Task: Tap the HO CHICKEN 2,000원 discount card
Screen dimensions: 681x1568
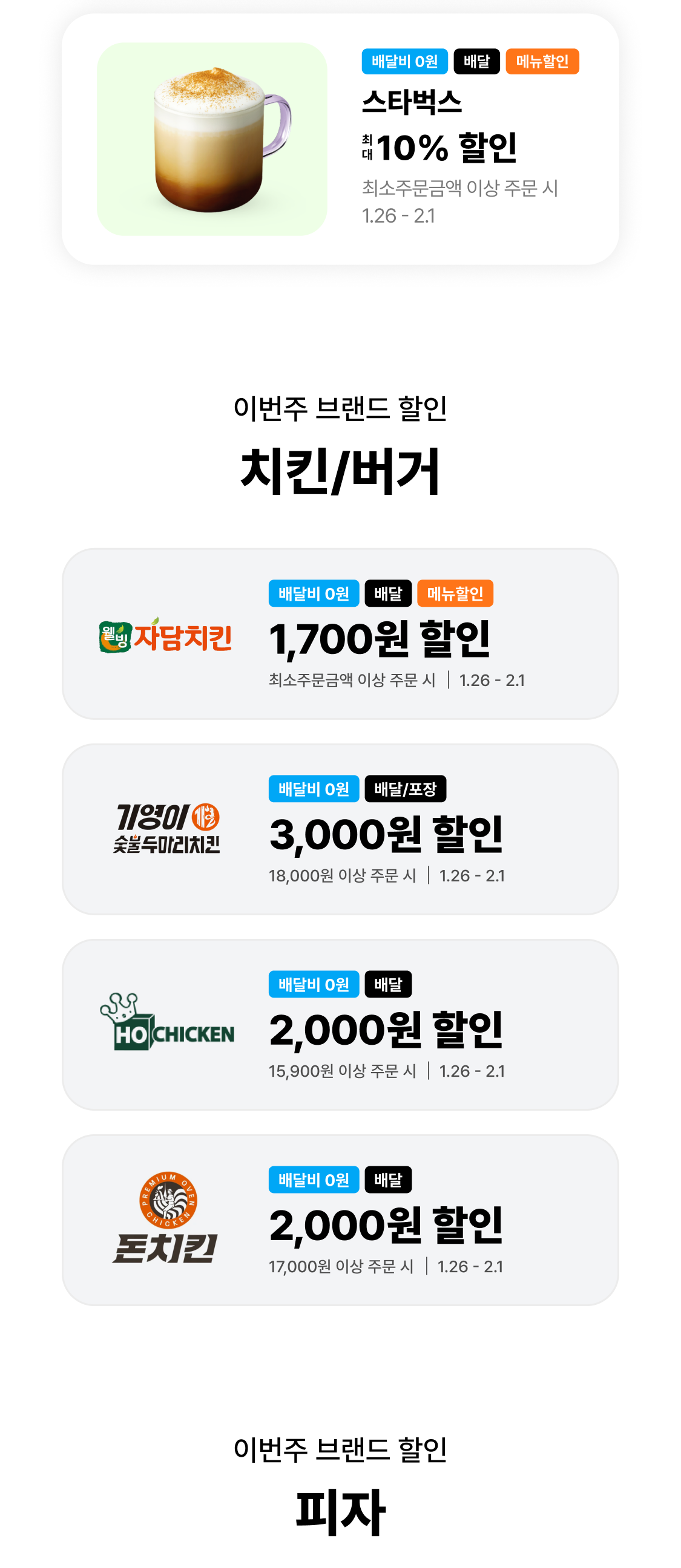Action: [340, 1024]
